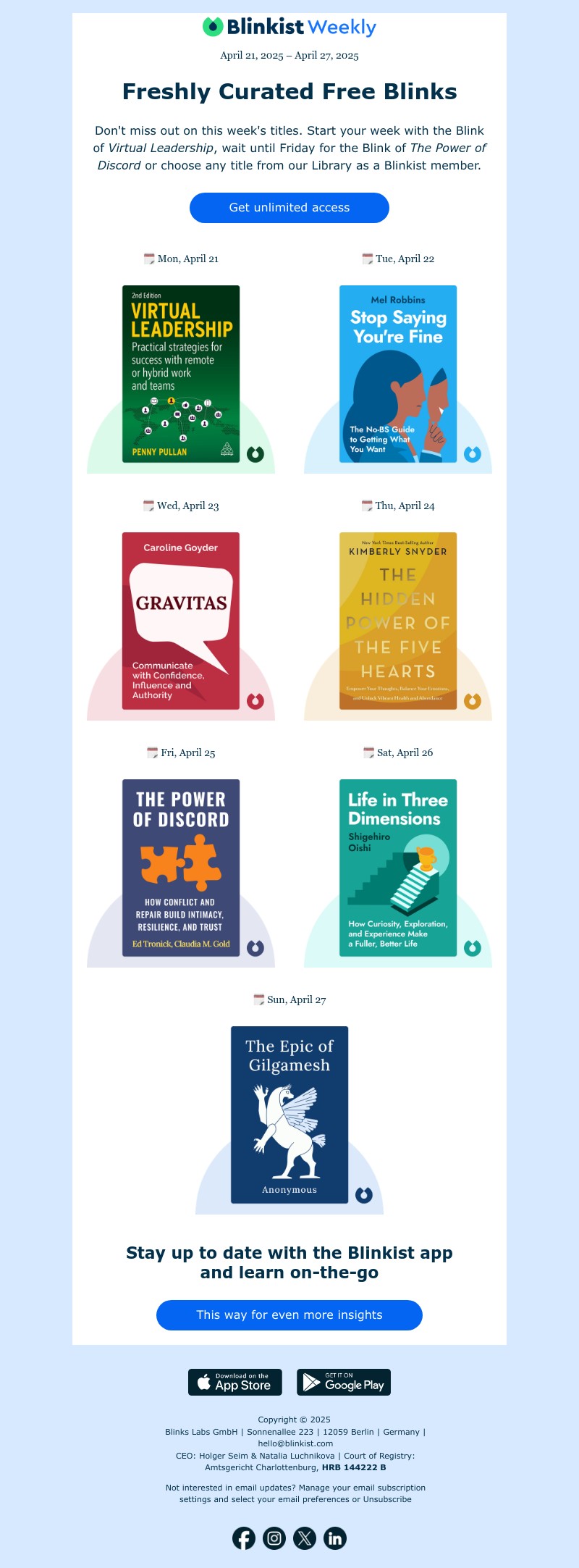Open Stop Saying You're Fine book

coord(398,374)
